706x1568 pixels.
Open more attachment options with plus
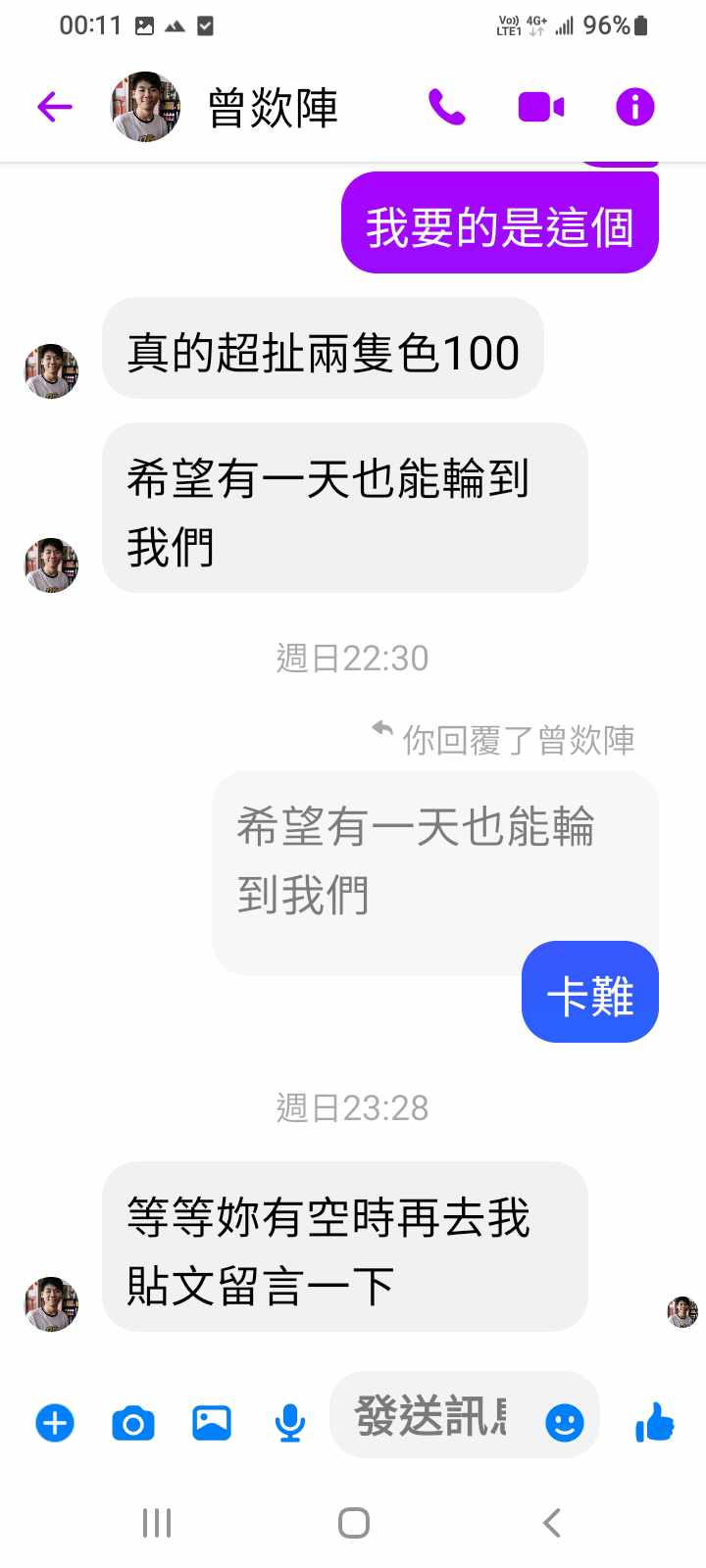coord(55,1423)
